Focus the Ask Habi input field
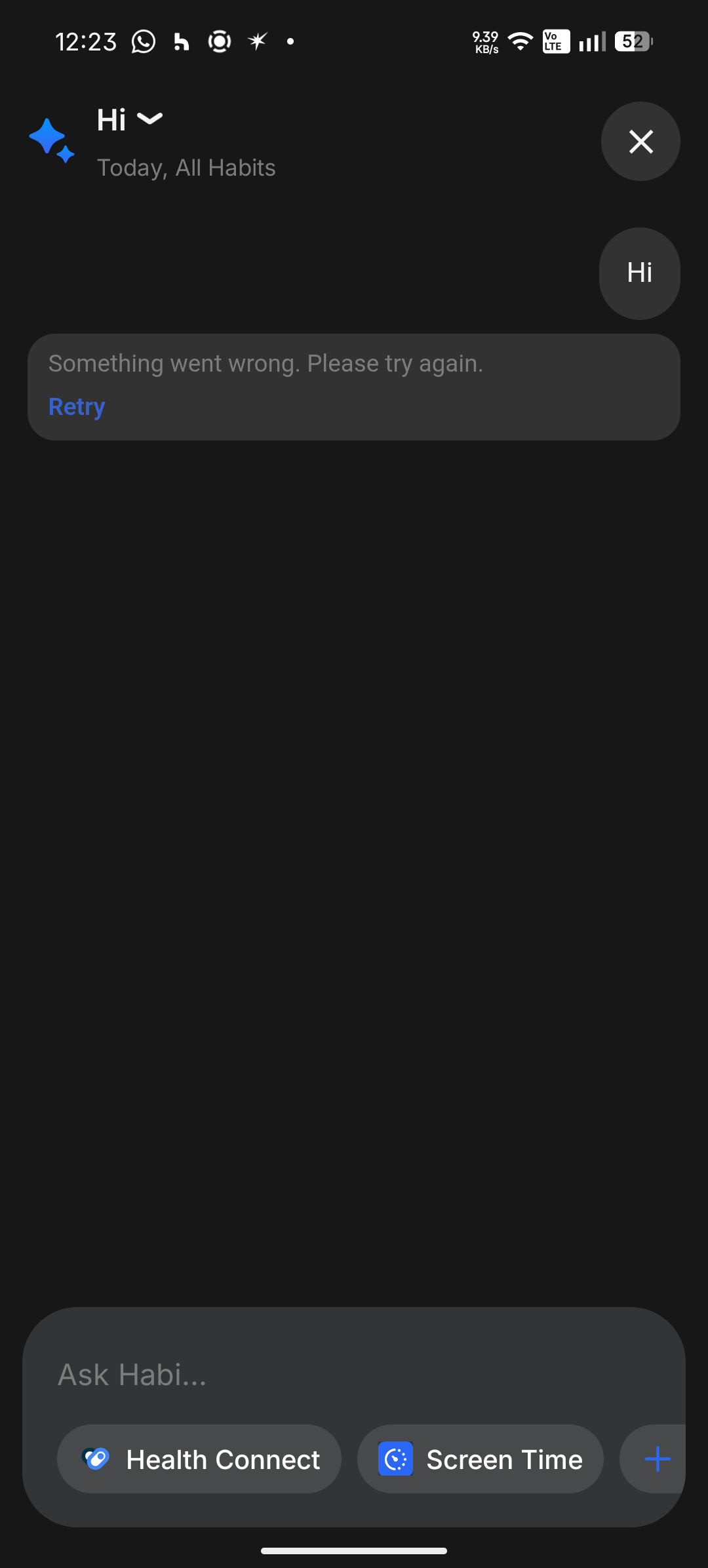Screen dimensions: 708x1568 [354, 1375]
